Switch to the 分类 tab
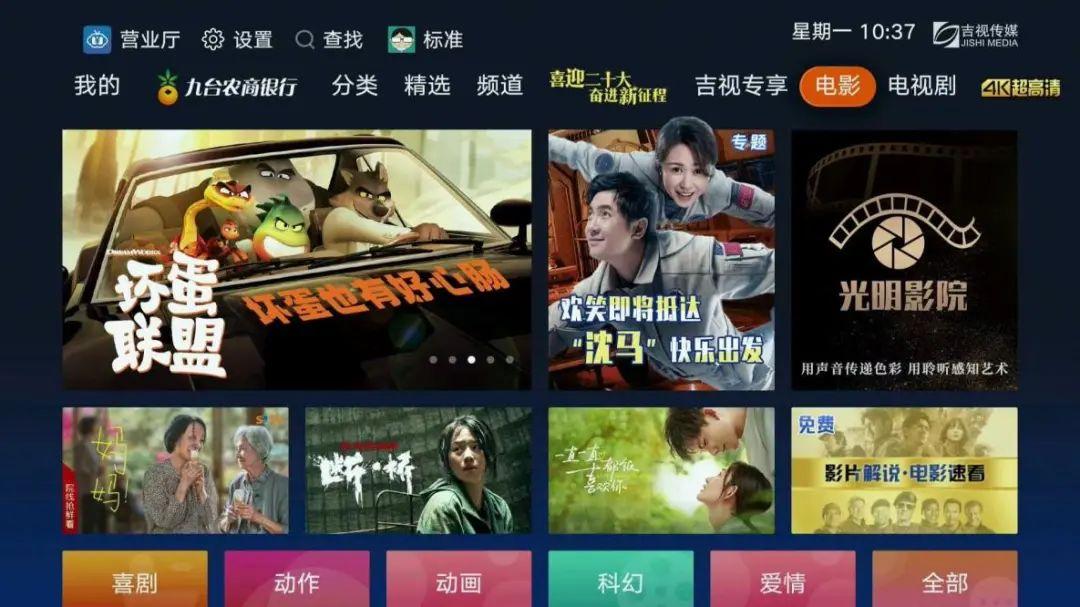The height and width of the screenshot is (607, 1080). (x=355, y=85)
